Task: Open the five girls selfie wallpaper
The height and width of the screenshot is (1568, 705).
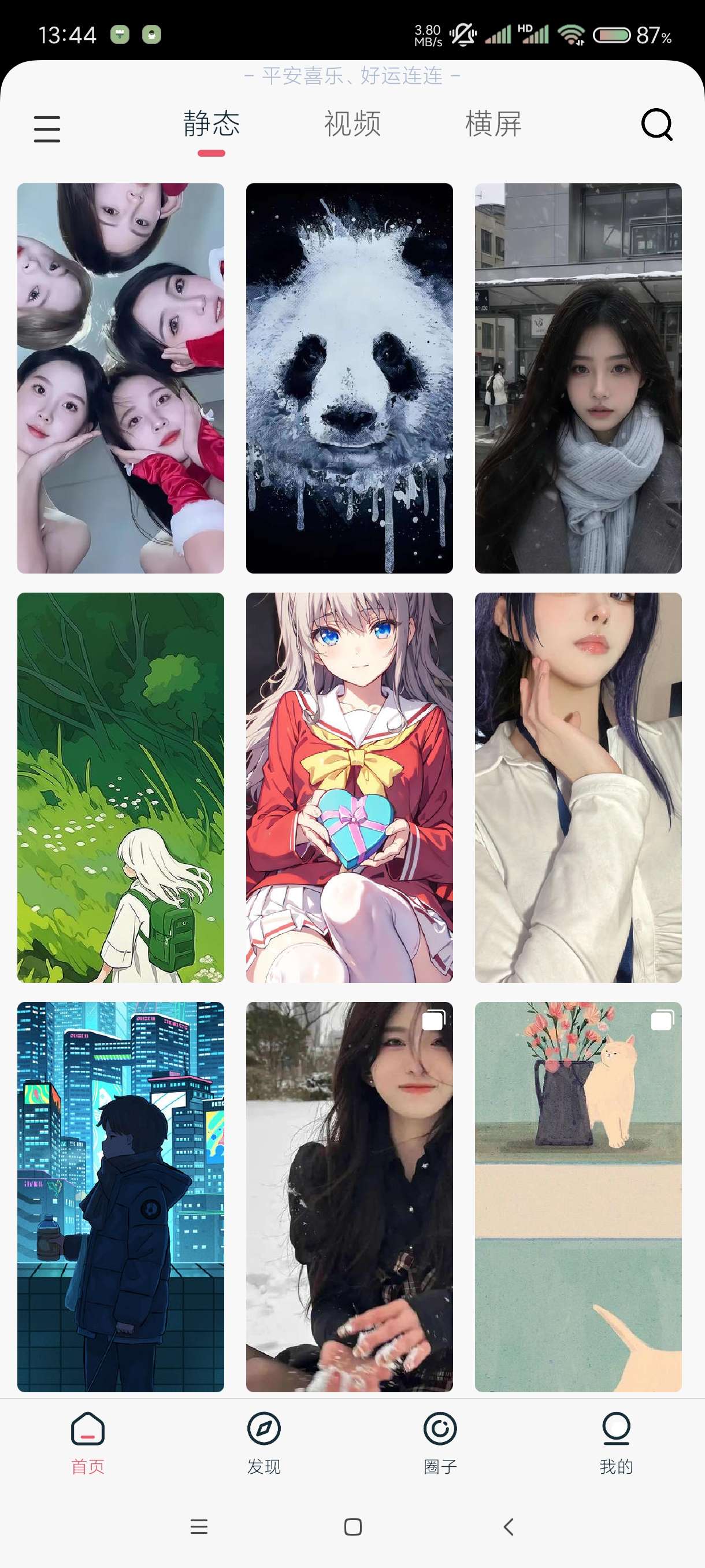Action: point(120,378)
